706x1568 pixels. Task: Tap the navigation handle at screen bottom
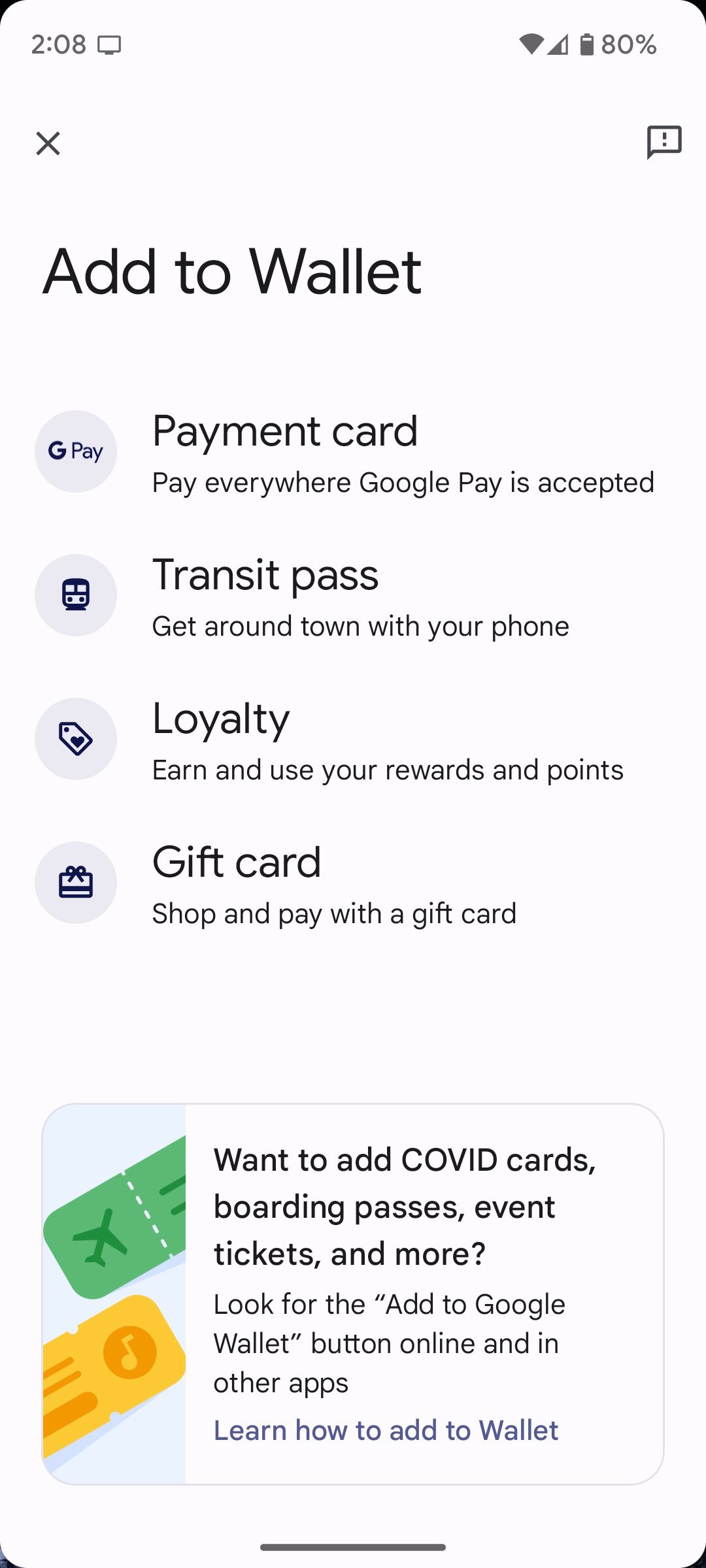click(353, 1548)
